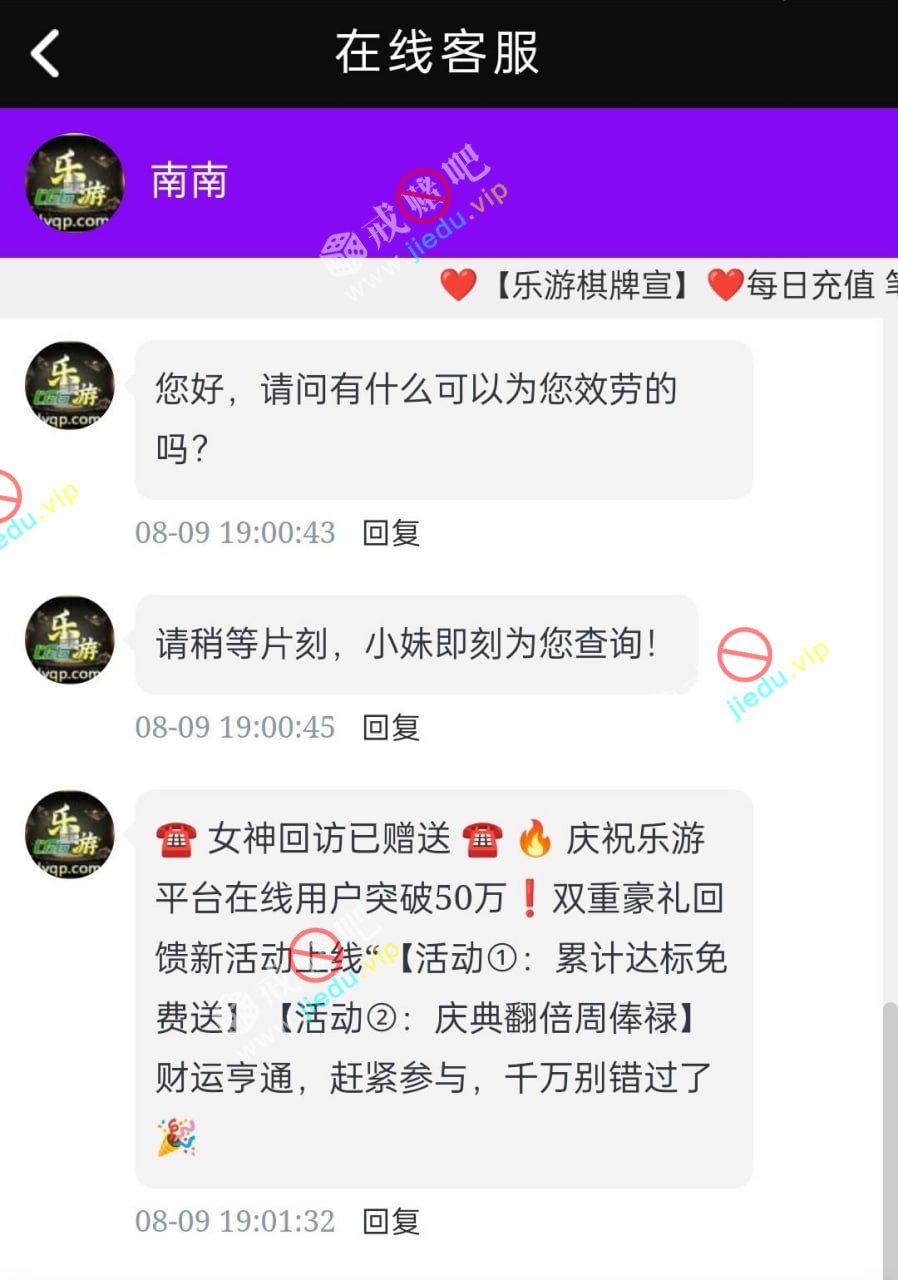Tap 回复 under the 19:01:32 message
Screen dimensions: 898x1280
tap(390, 1221)
